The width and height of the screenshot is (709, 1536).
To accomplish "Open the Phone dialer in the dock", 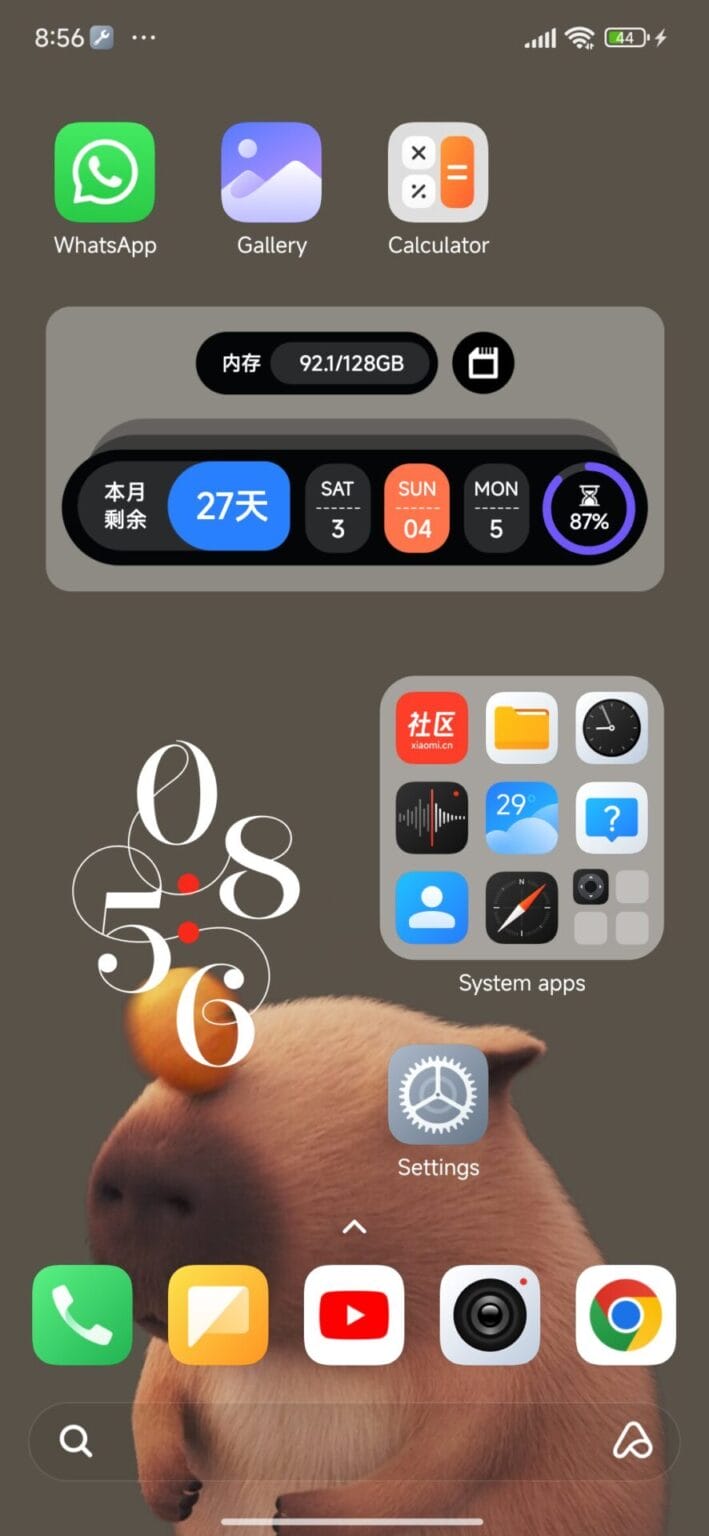I will pyautogui.click(x=82, y=1315).
